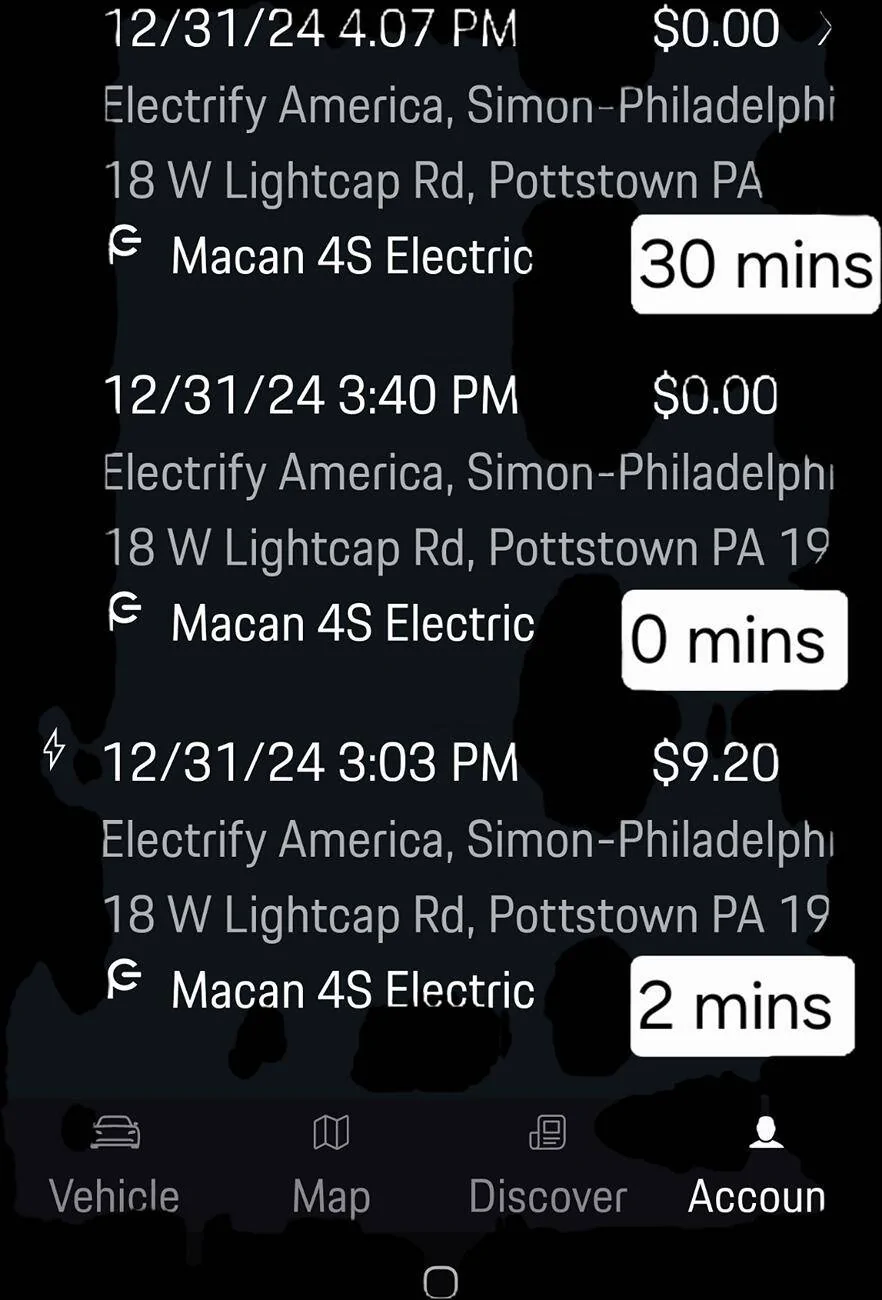Tap the system home button
This screenshot has height=1300, width=882.
coord(440,1281)
